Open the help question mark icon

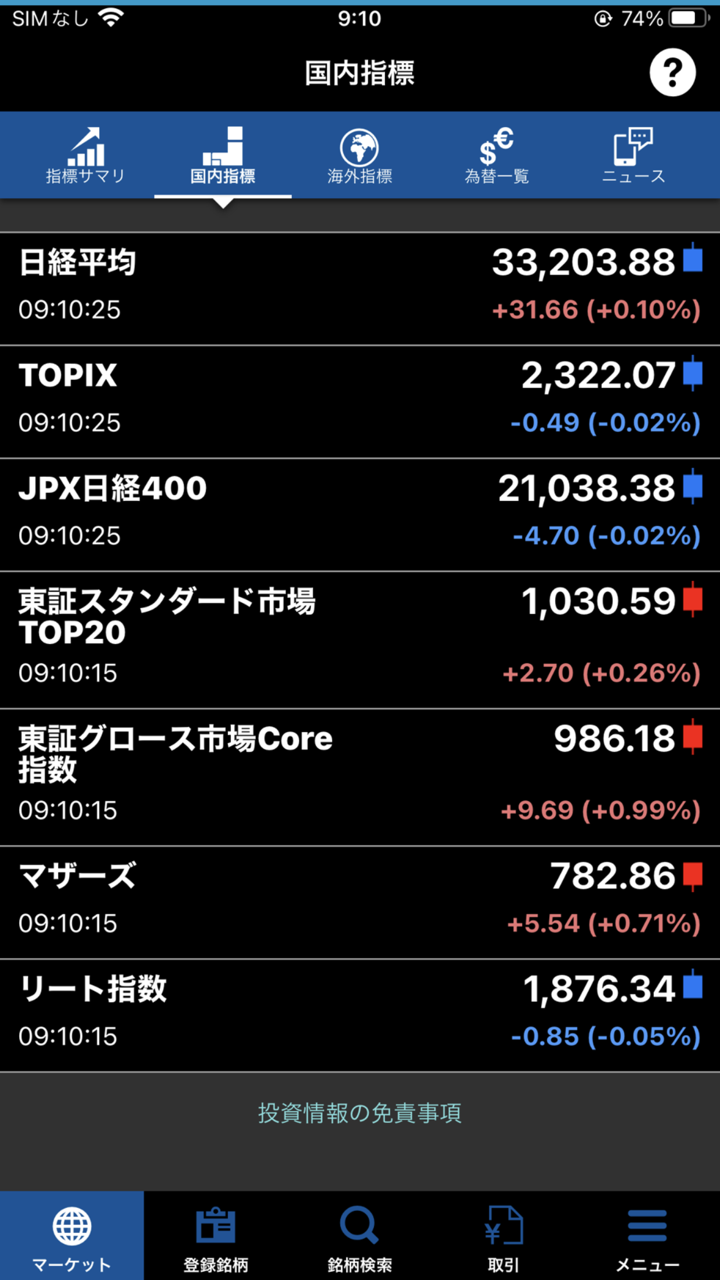pos(672,73)
